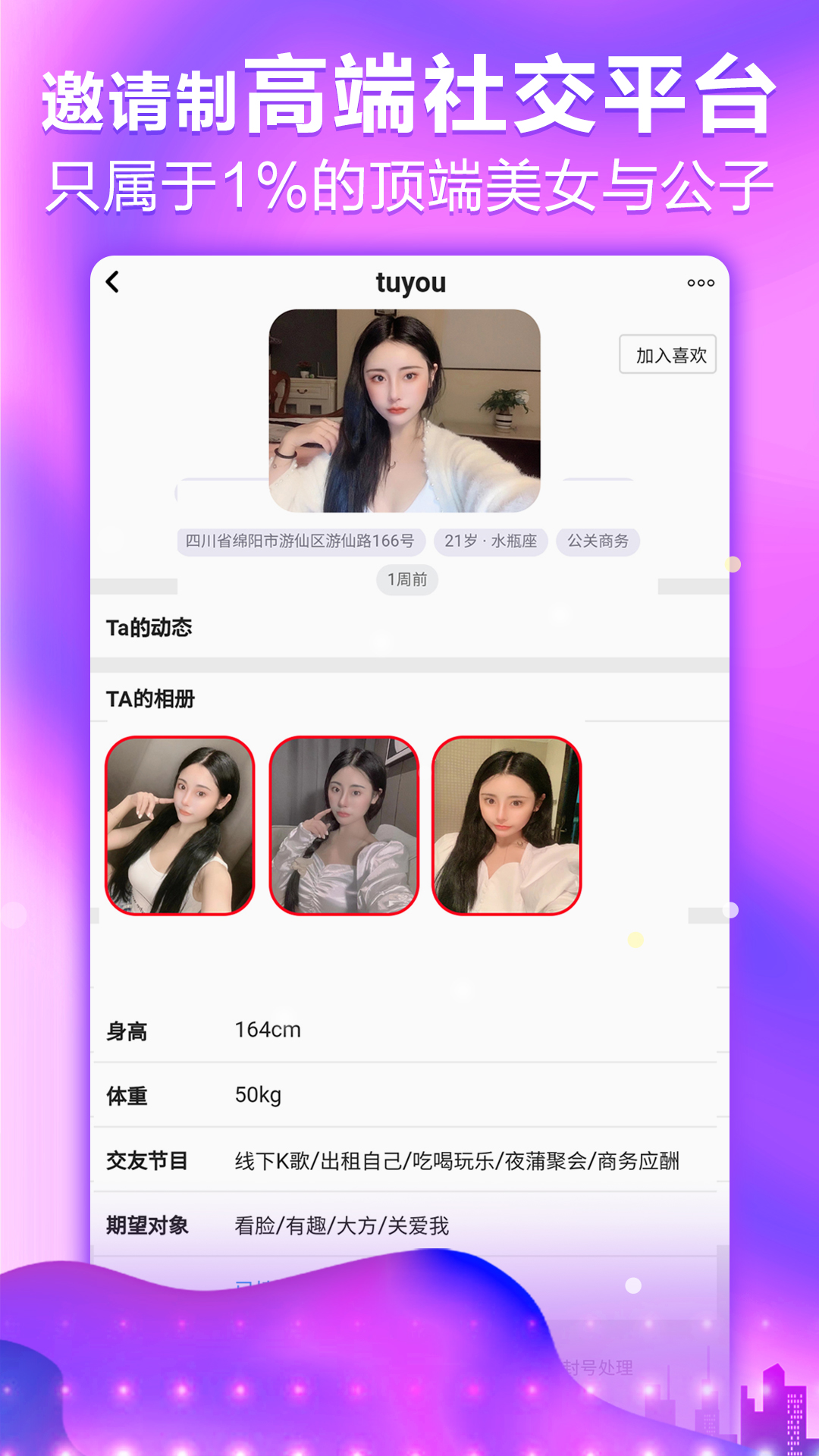Tap the 164cm height value

(x=267, y=1031)
